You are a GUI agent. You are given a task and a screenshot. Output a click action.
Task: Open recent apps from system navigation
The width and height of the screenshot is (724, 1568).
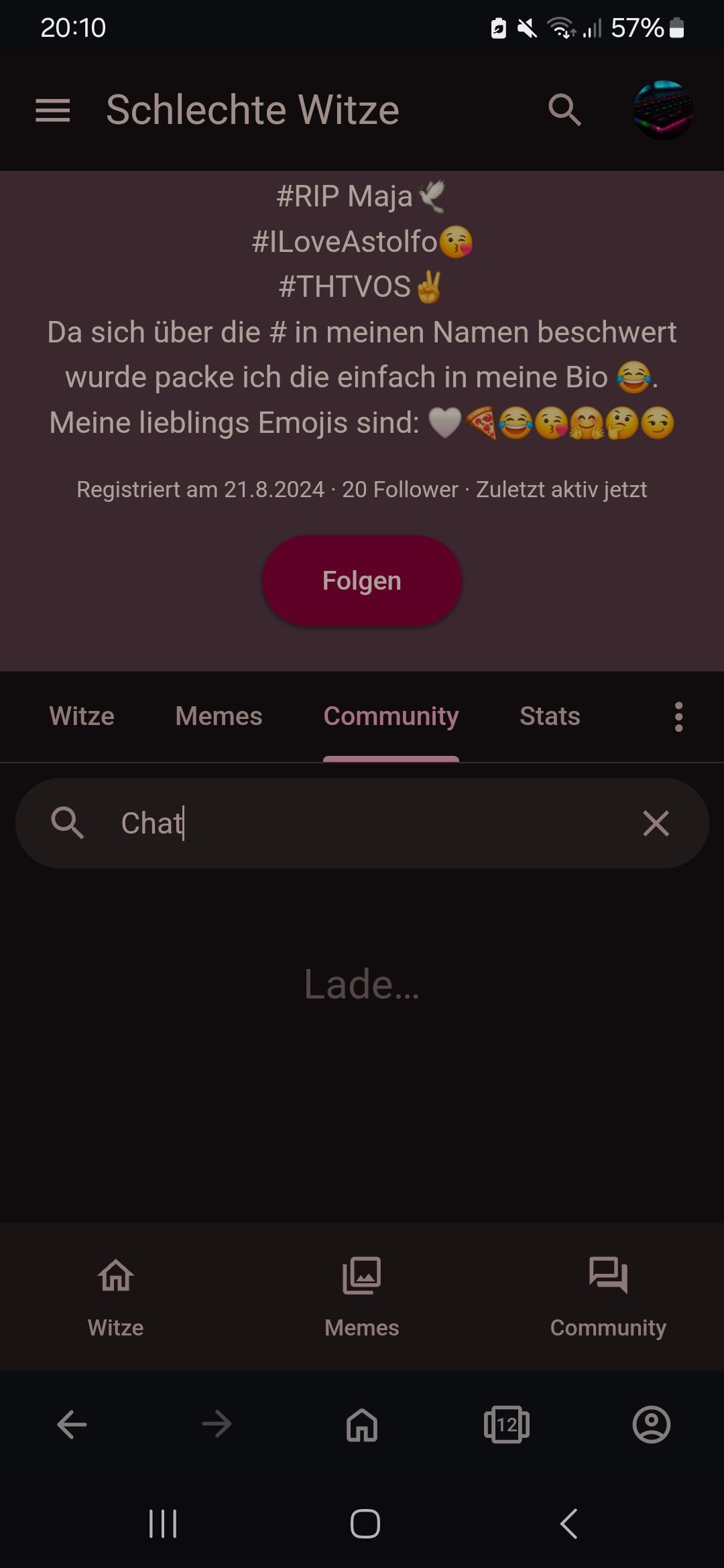[x=163, y=1523]
